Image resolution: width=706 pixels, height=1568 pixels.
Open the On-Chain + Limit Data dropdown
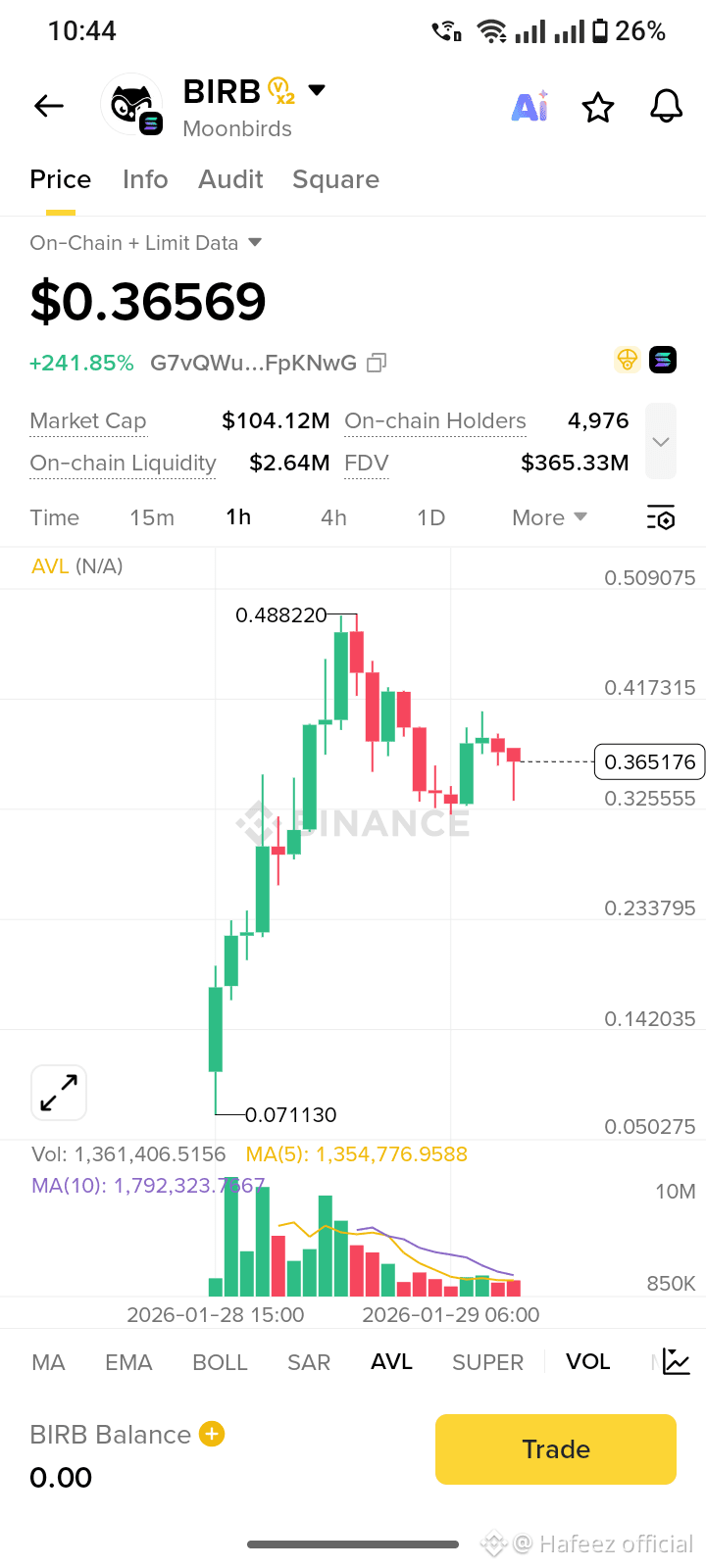(x=145, y=243)
